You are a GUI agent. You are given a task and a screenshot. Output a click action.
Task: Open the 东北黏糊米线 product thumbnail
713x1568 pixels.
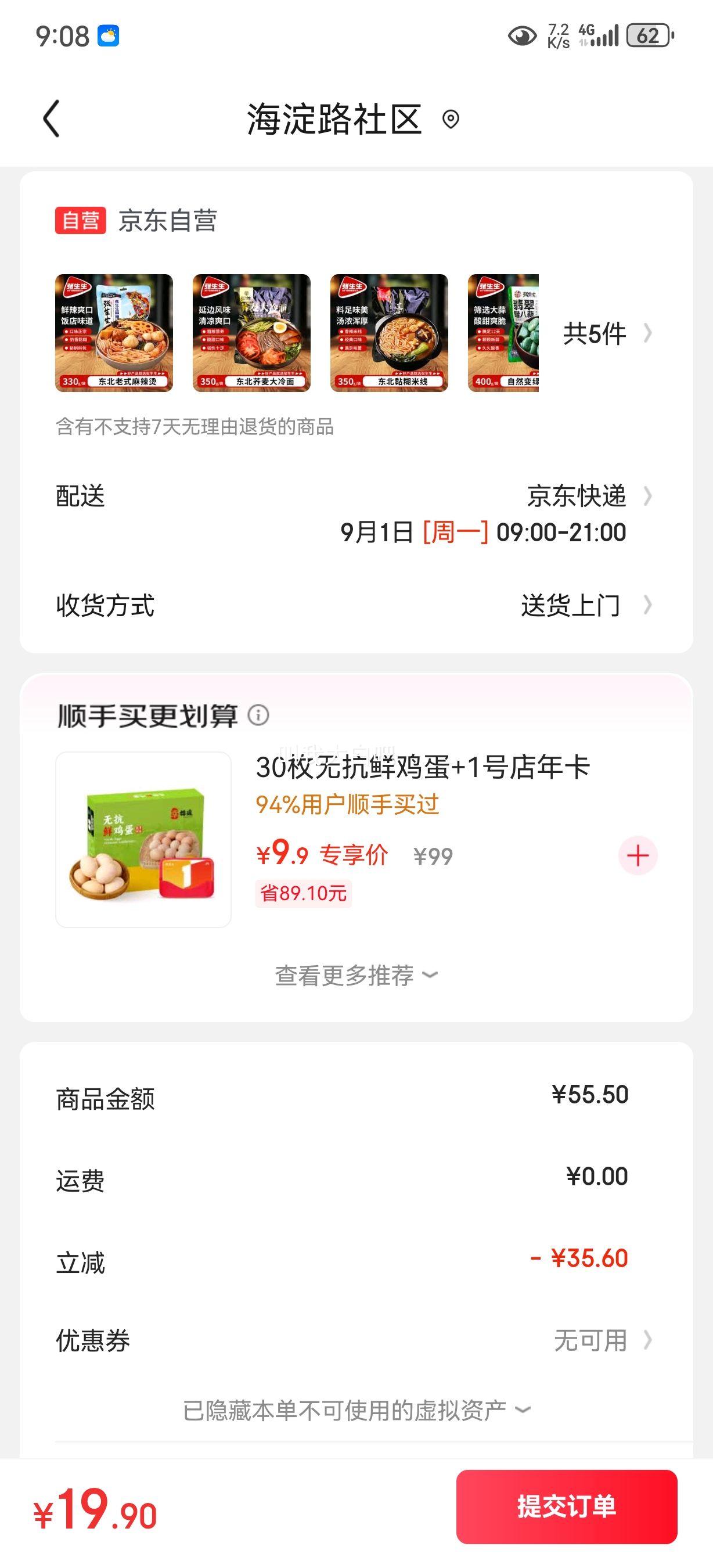pos(390,333)
